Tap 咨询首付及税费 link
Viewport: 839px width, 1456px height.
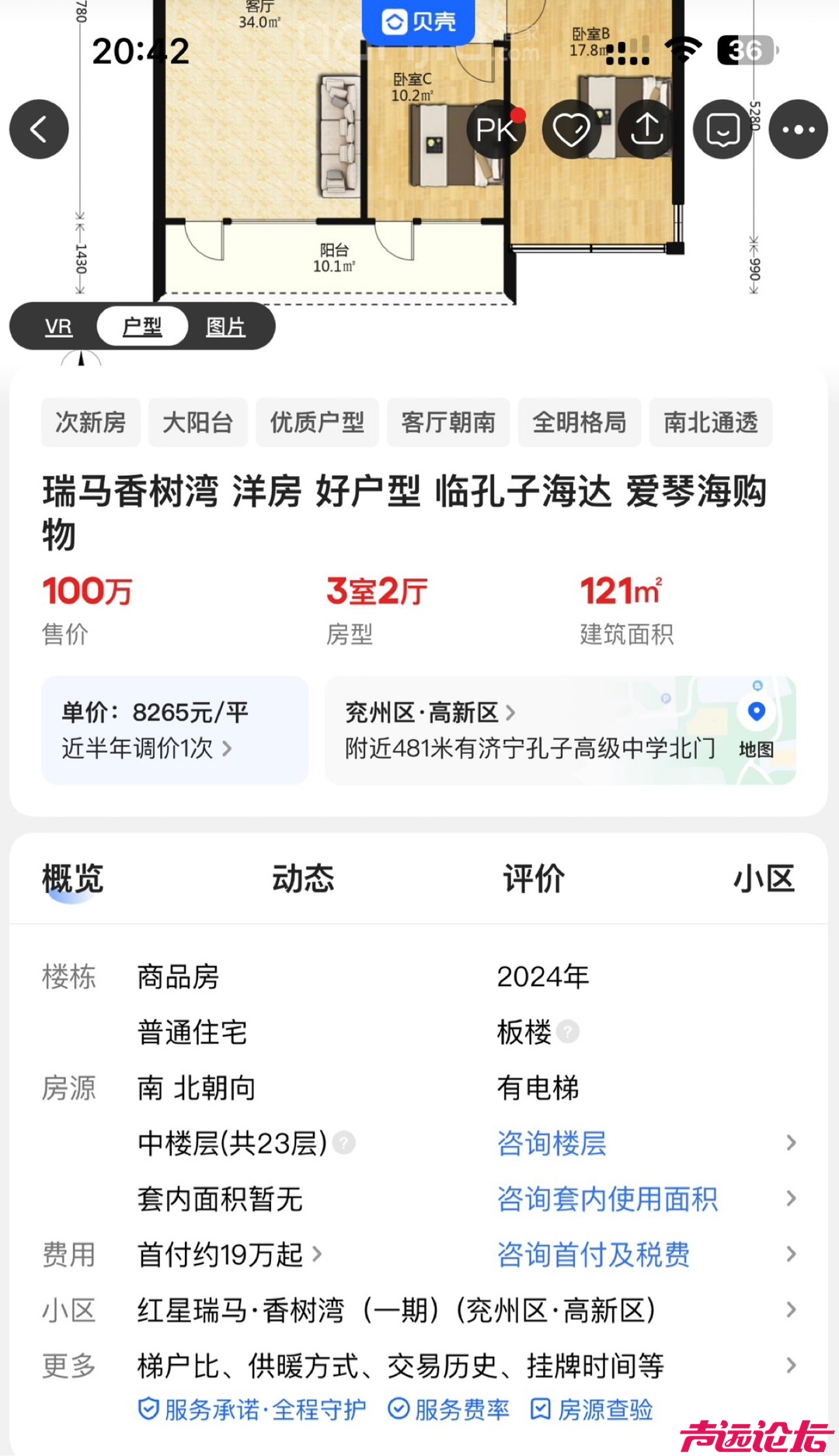click(x=593, y=1254)
